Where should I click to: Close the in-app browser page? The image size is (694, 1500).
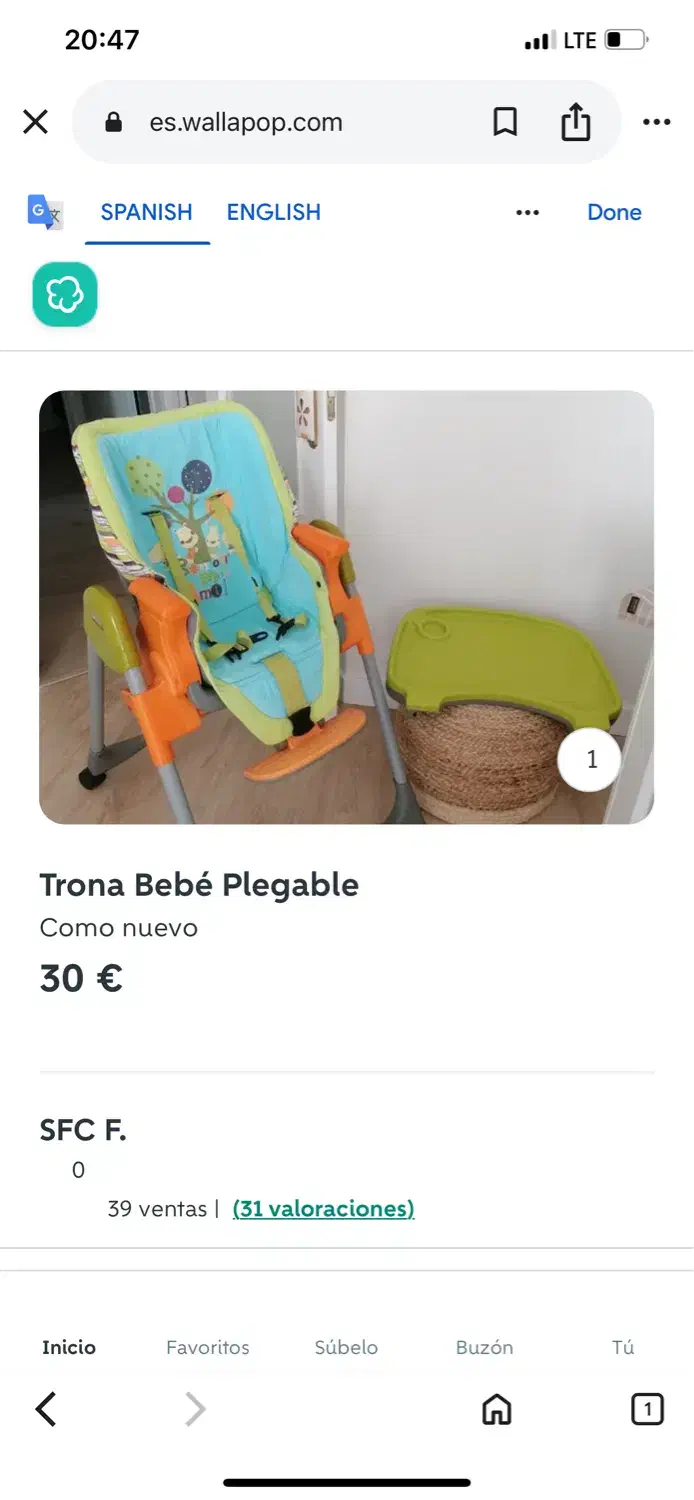[36, 122]
